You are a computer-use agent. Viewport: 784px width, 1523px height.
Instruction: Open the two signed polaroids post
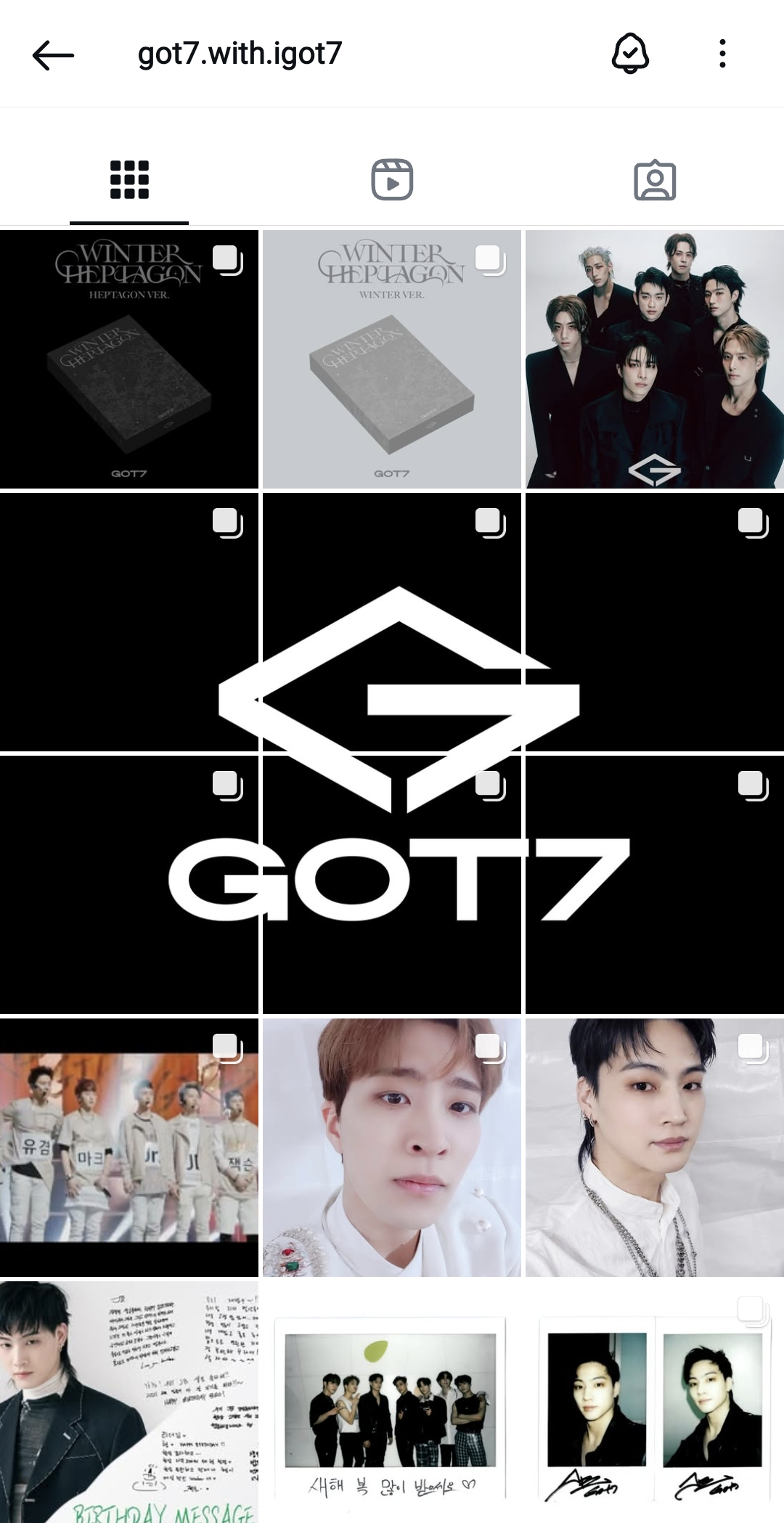coord(654,1401)
